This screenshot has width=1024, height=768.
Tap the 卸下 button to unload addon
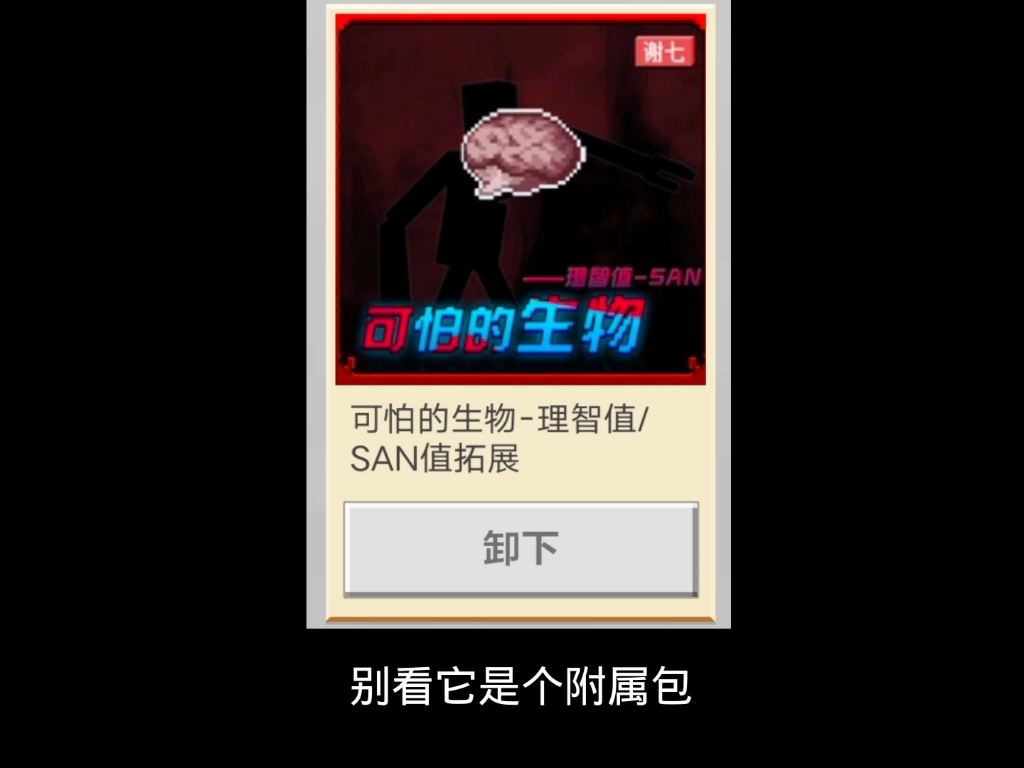[520, 548]
